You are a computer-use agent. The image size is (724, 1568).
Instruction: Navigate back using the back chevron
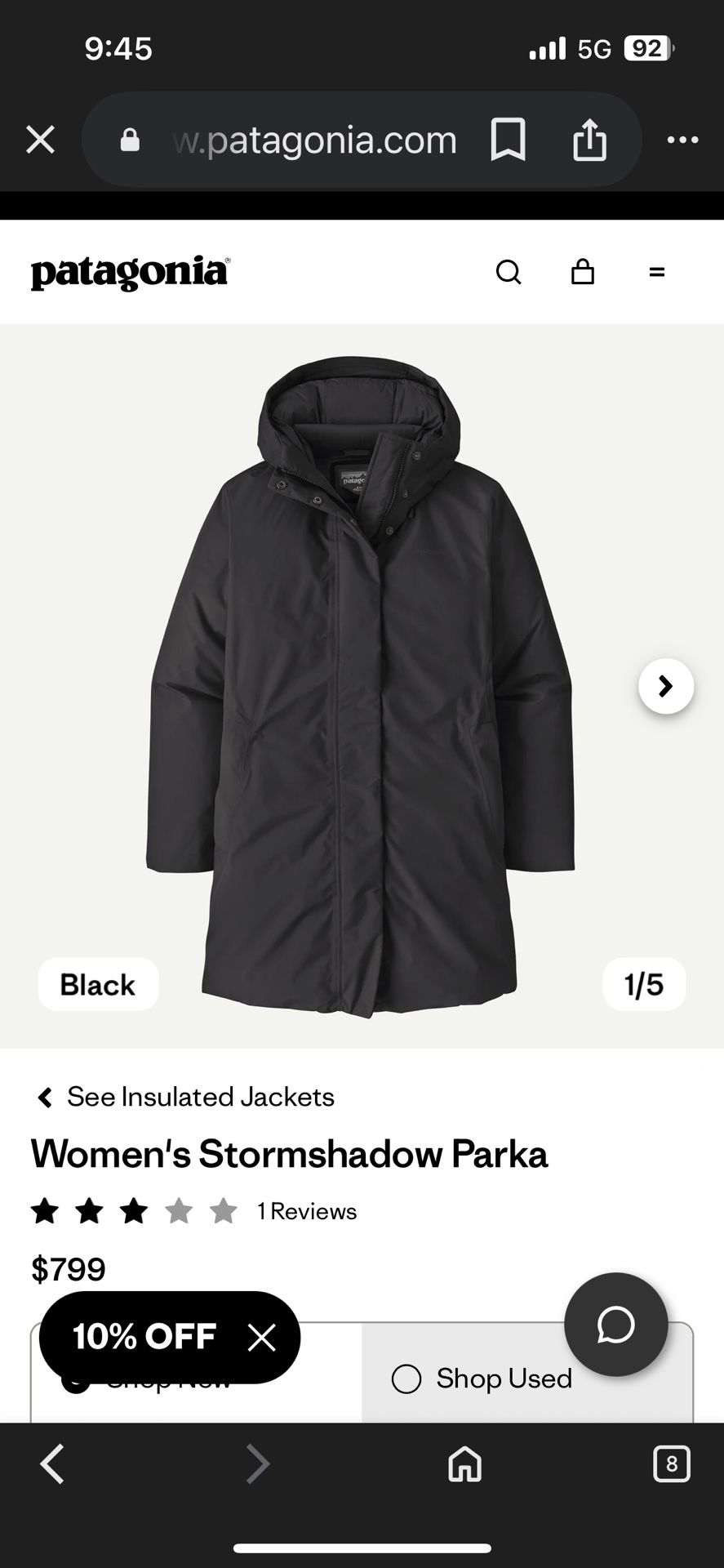click(51, 1463)
